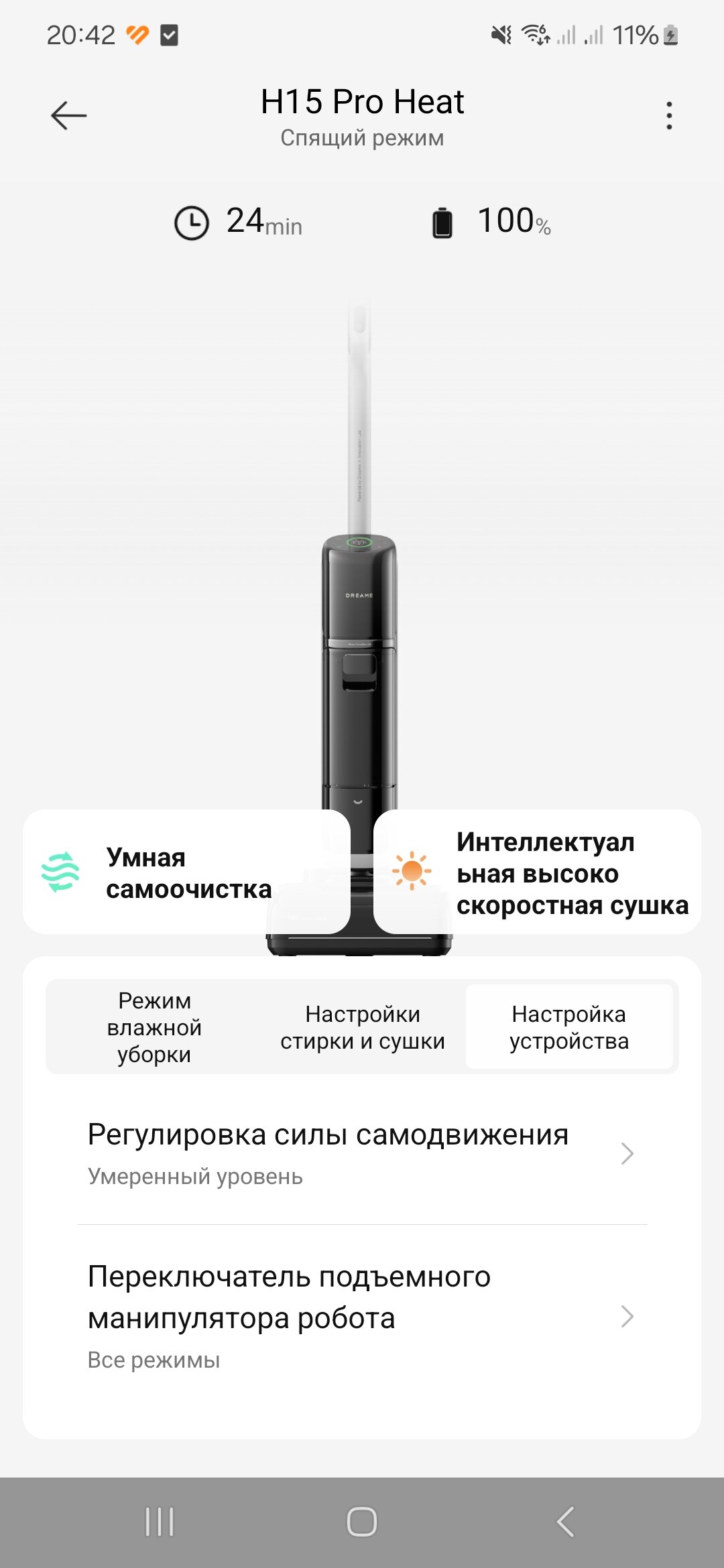Viewport: 724px width, 1568px height.
Task: Open Регулировка силы самодвижения setting
Action: coord(362,1153)
